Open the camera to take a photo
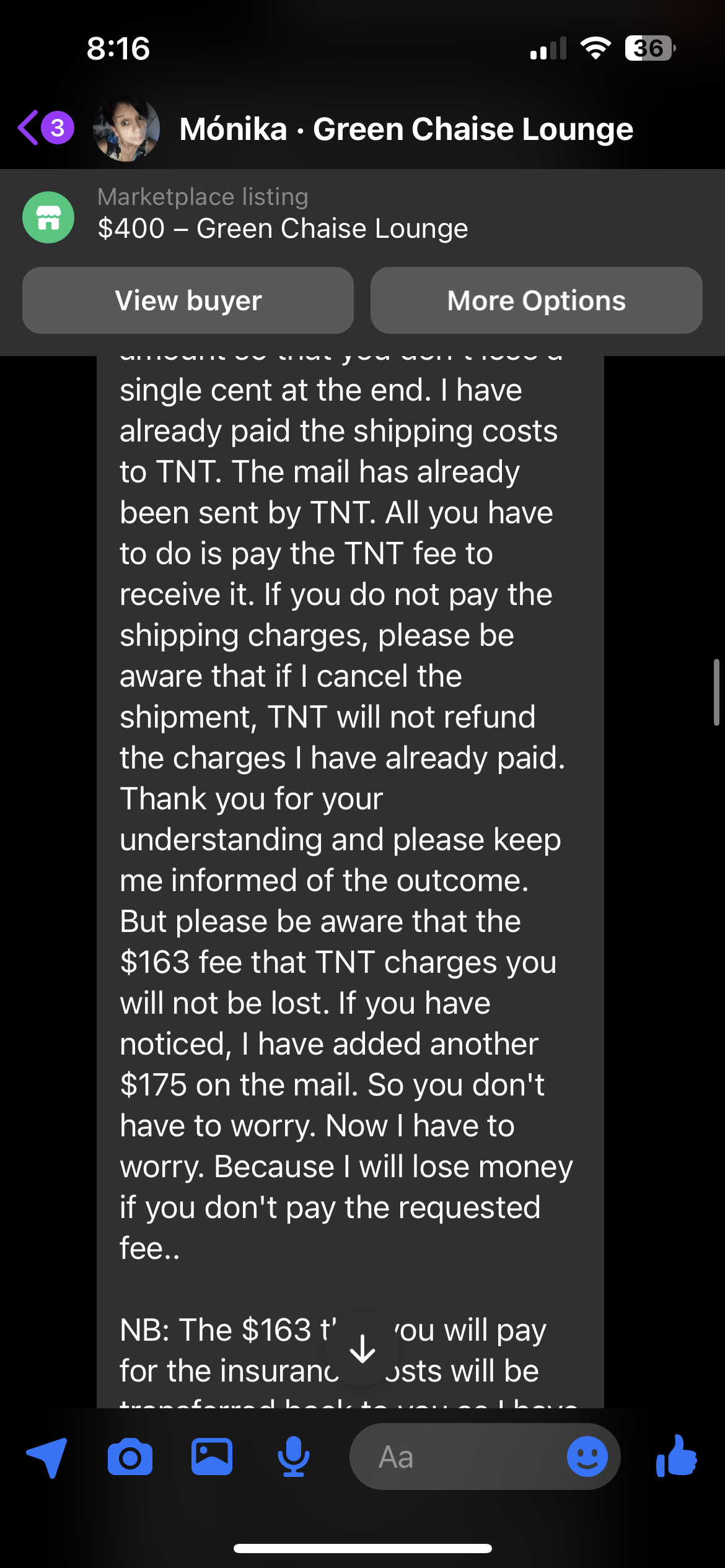The image size is (725, 1568). tap(130, 1457)
